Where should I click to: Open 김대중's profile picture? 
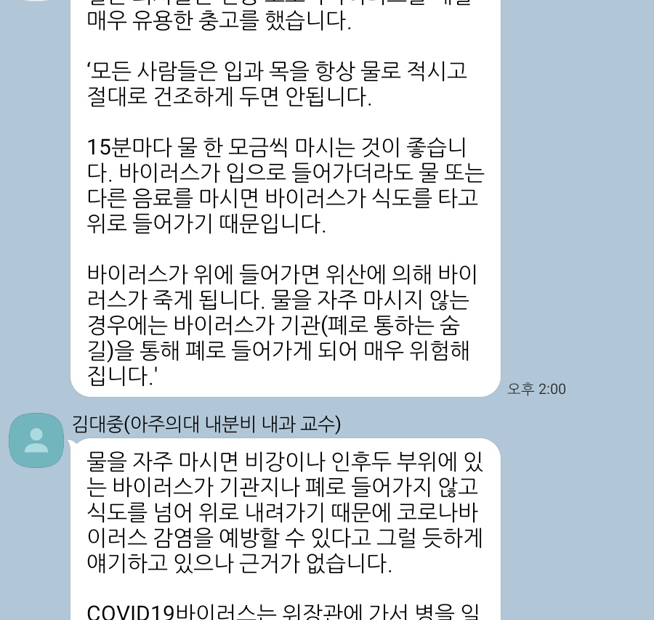[x=36, y=440]
